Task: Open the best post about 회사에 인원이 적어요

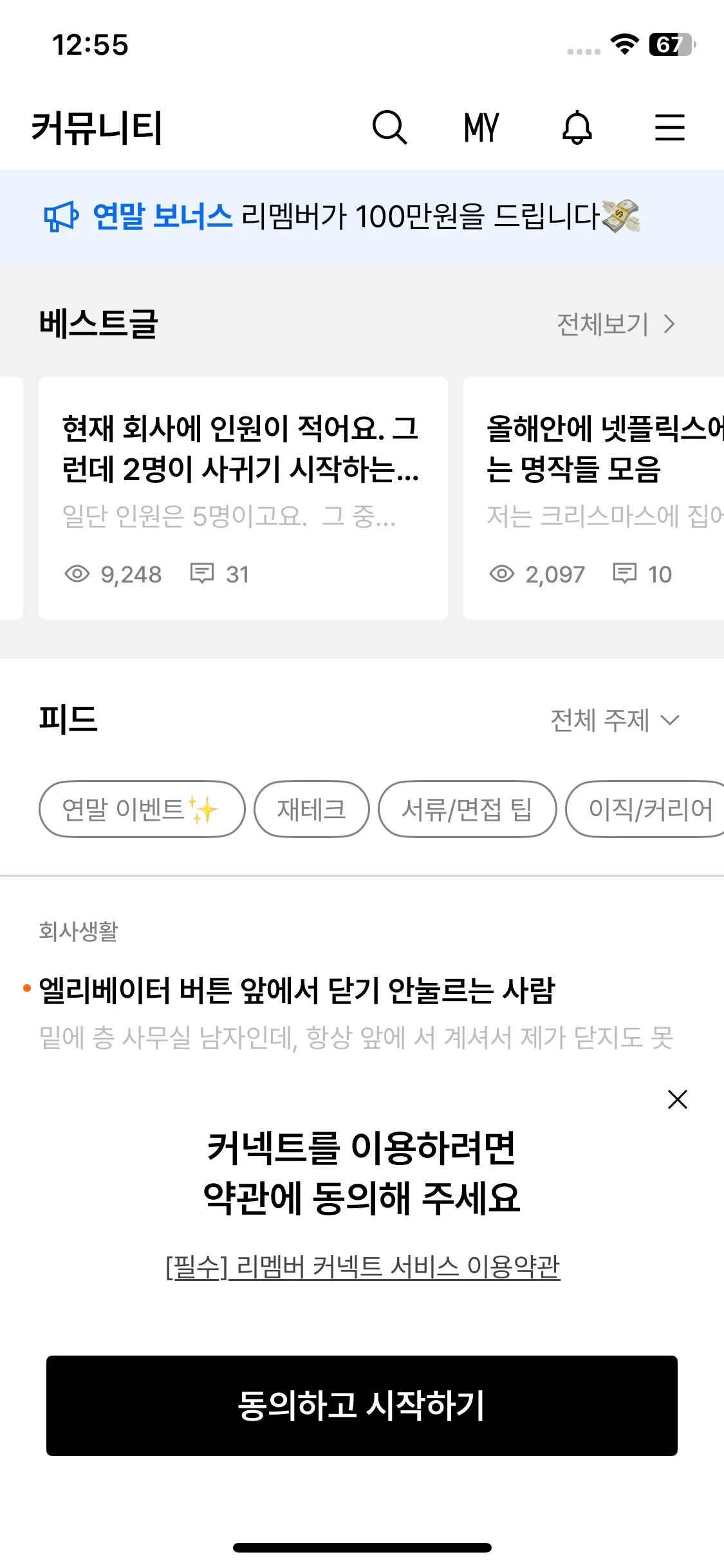Action: (x=243, y=498)
